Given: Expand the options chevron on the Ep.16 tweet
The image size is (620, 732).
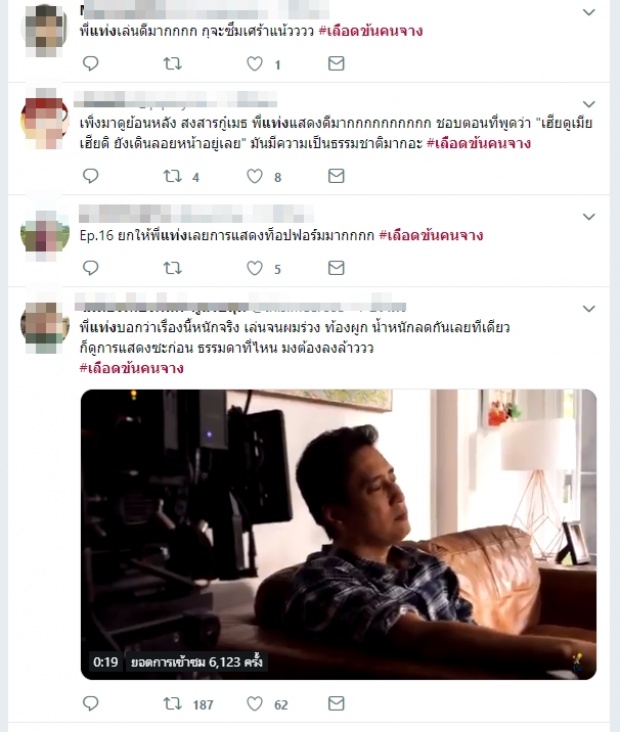Looking at the screenshot, I should (x=589, y=216).
